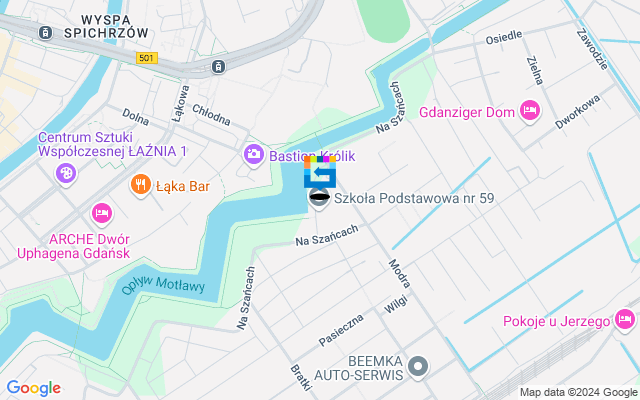Select the Łąka Bar restaurant marker
This screenshot has width=640, height=400.
click(141, 185)
